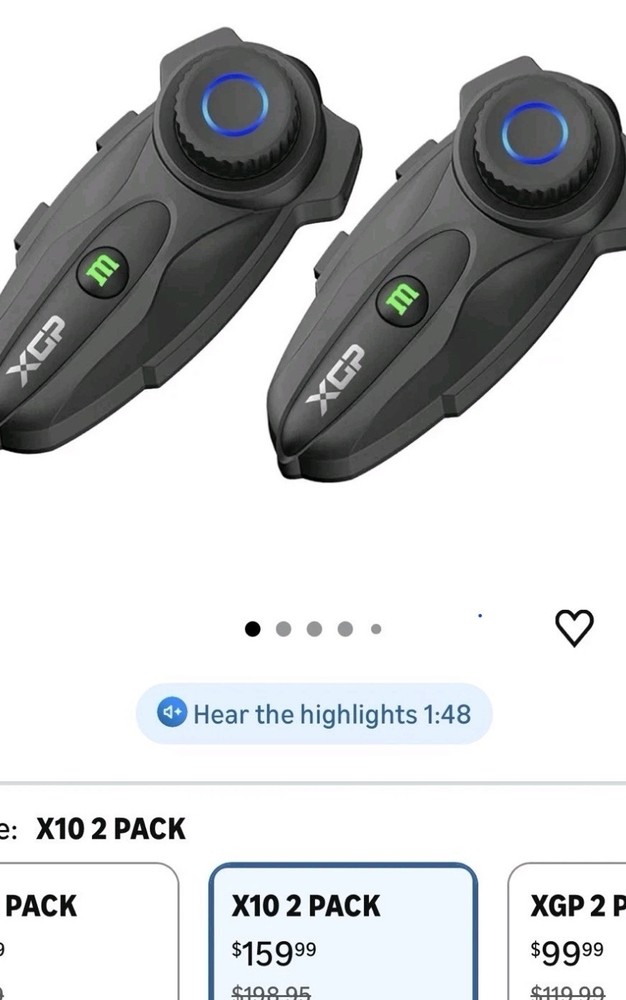Screen dimensions: 626x1000
Task: Add this item to favorites with the heart
Action: pyautogui.click(x=574, y=627)
